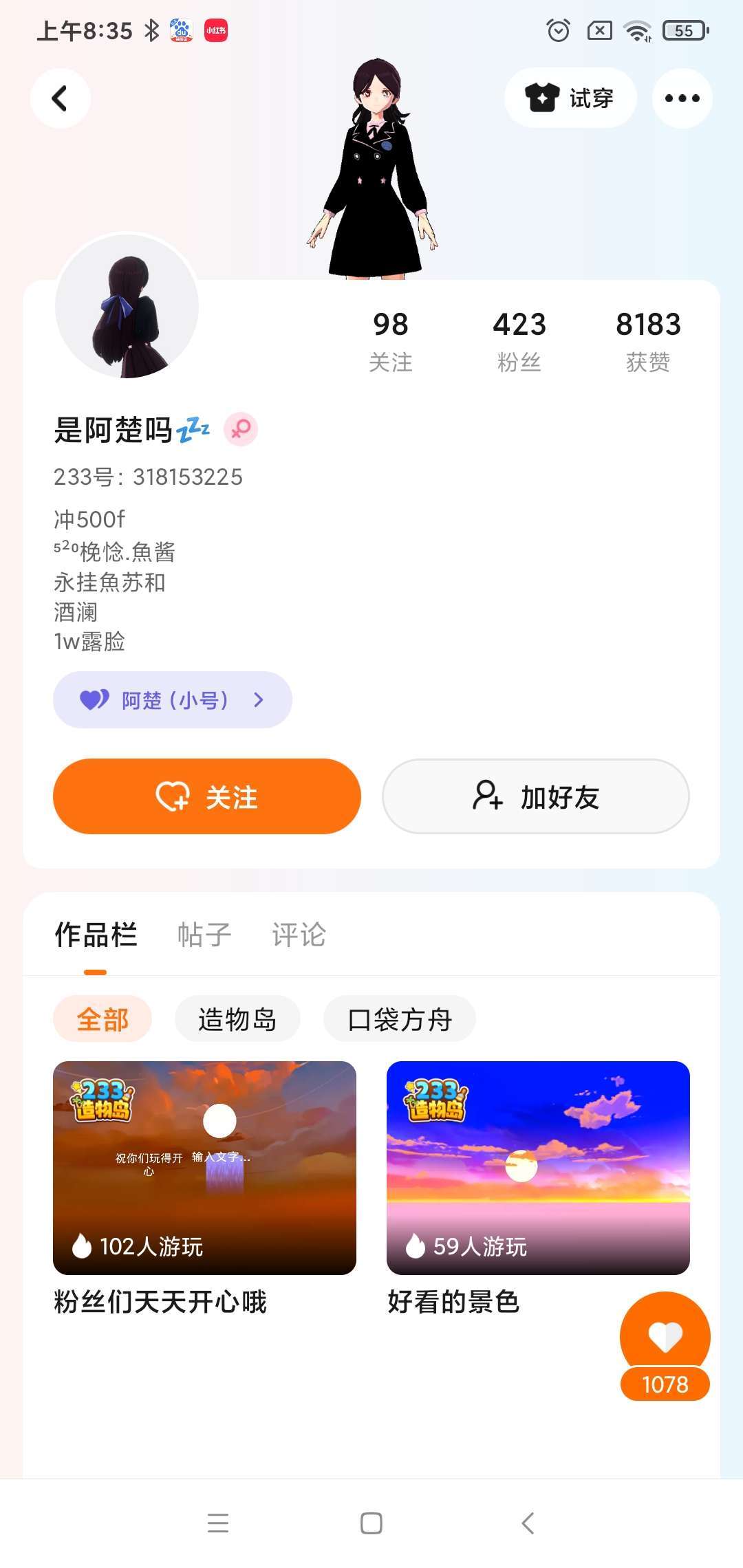Open the three-dot more options menu
The width and height of the screenshot is (743, 1568).
tap(682, 98)
